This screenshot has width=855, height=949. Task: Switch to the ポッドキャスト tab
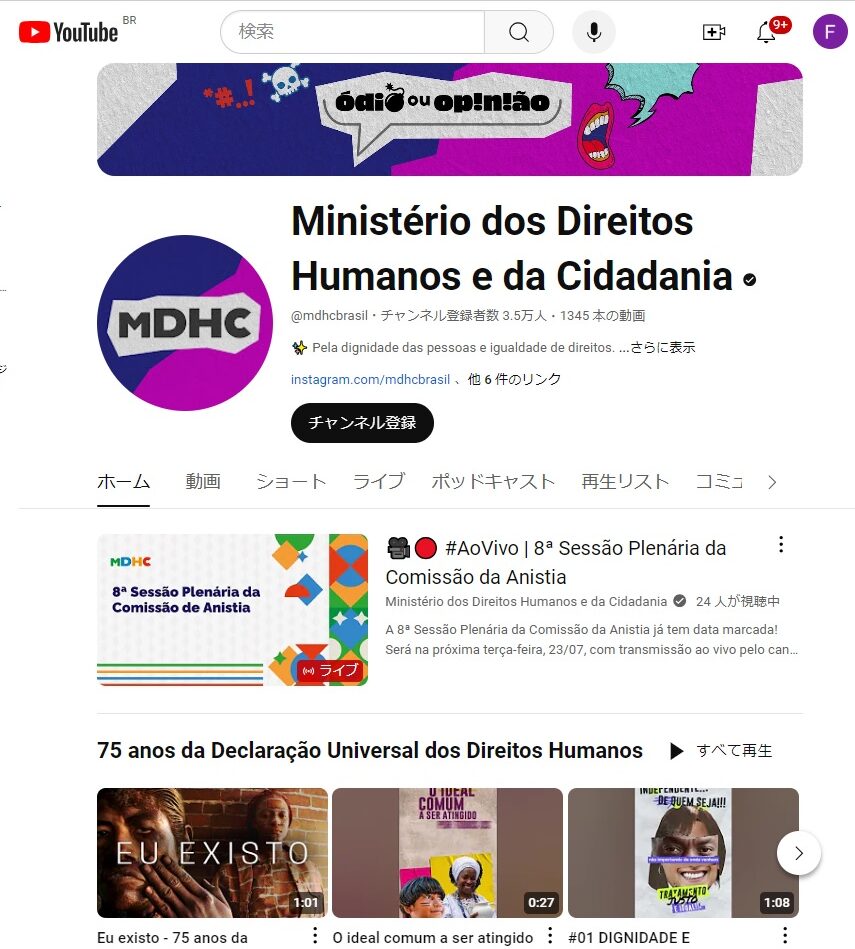pos(493,481)
